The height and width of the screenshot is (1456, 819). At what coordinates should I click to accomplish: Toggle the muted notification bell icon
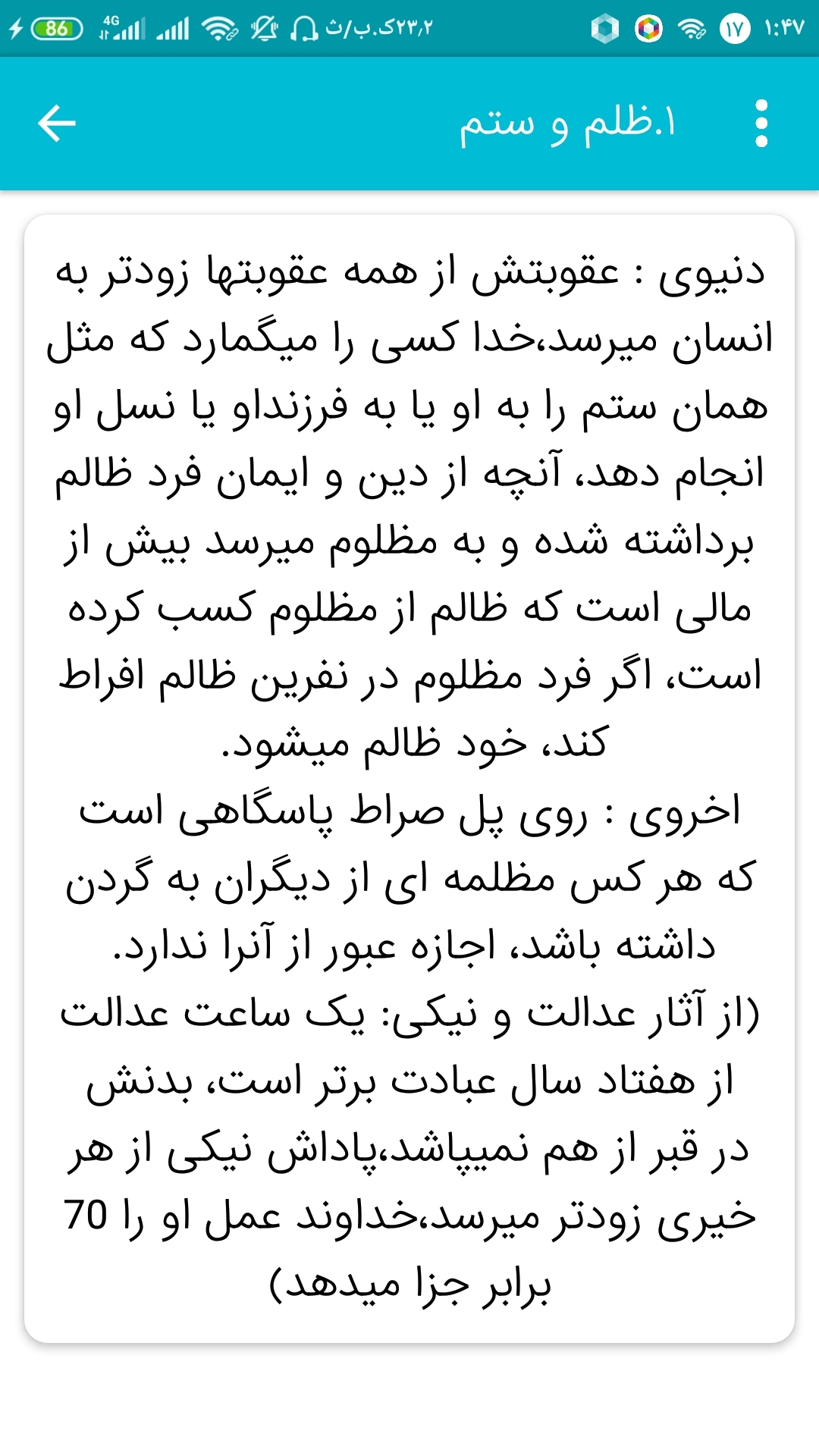tap(265, 30)
